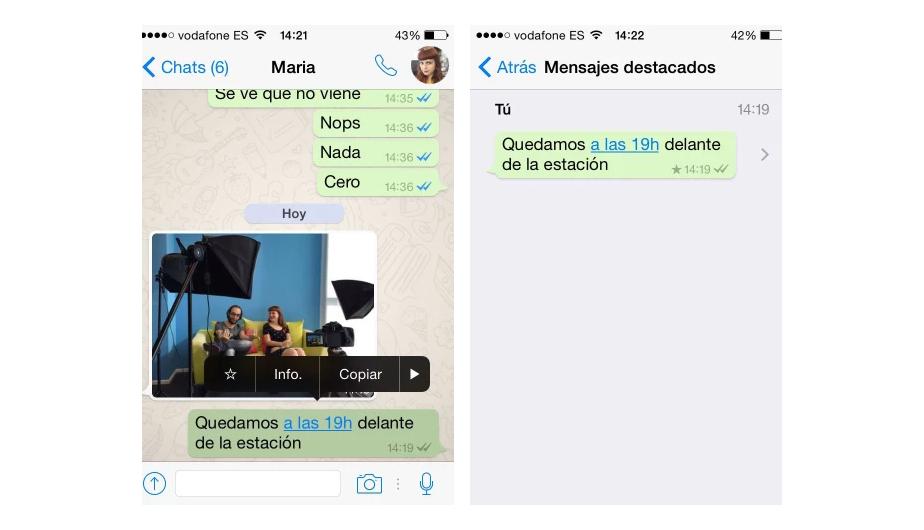Go back to Chats list
The width and height of the screenshot is (924, 530).
coord(185,67)
